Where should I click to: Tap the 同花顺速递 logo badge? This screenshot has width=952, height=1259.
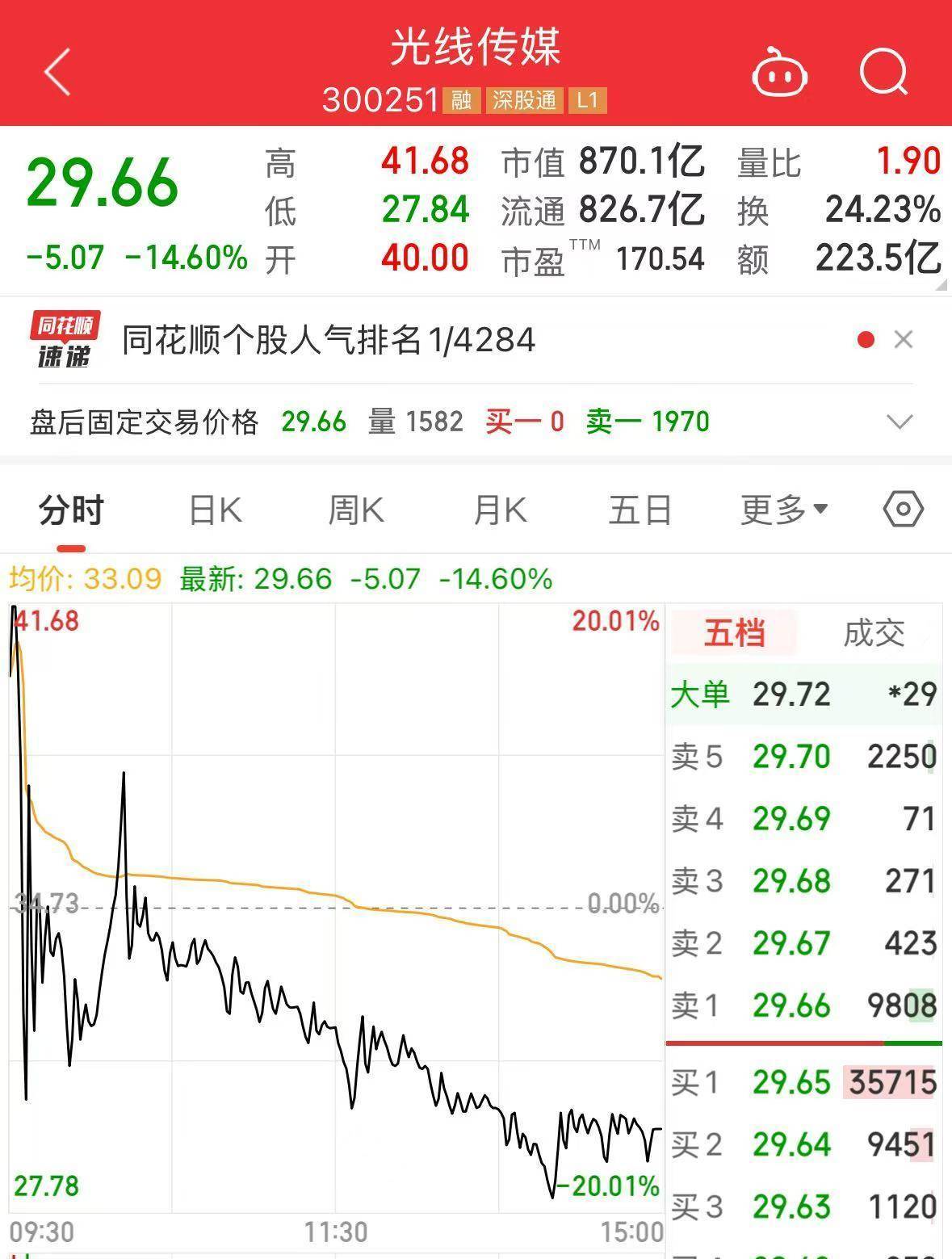[65, 339]
